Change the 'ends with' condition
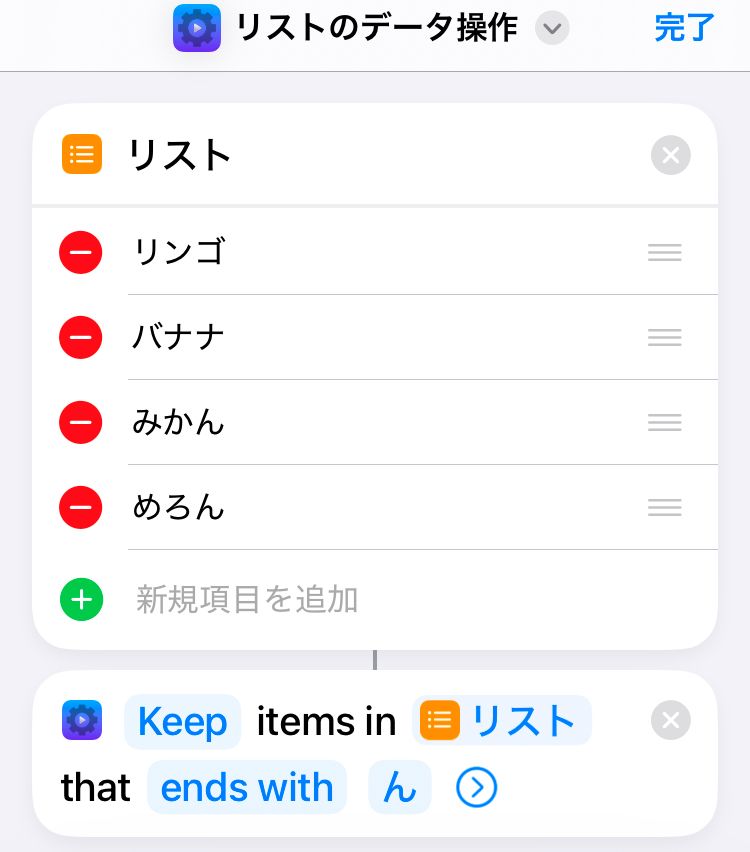The image size is (750, 852). pos(247,788)
